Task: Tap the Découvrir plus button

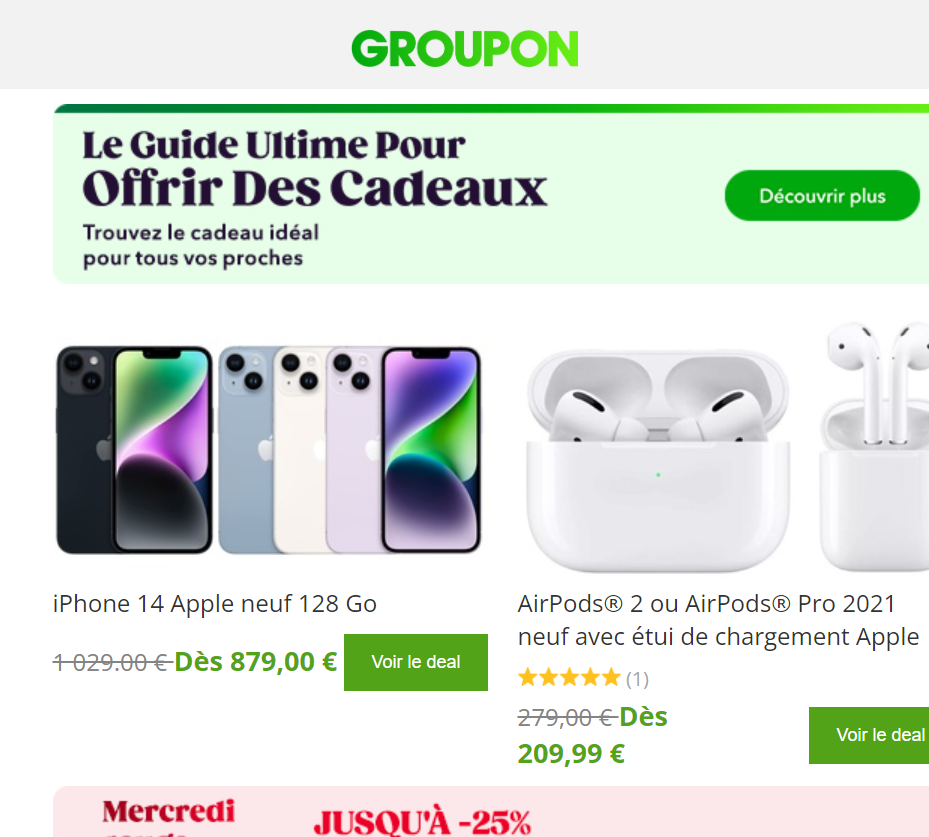Action: [x=821, y=196]
